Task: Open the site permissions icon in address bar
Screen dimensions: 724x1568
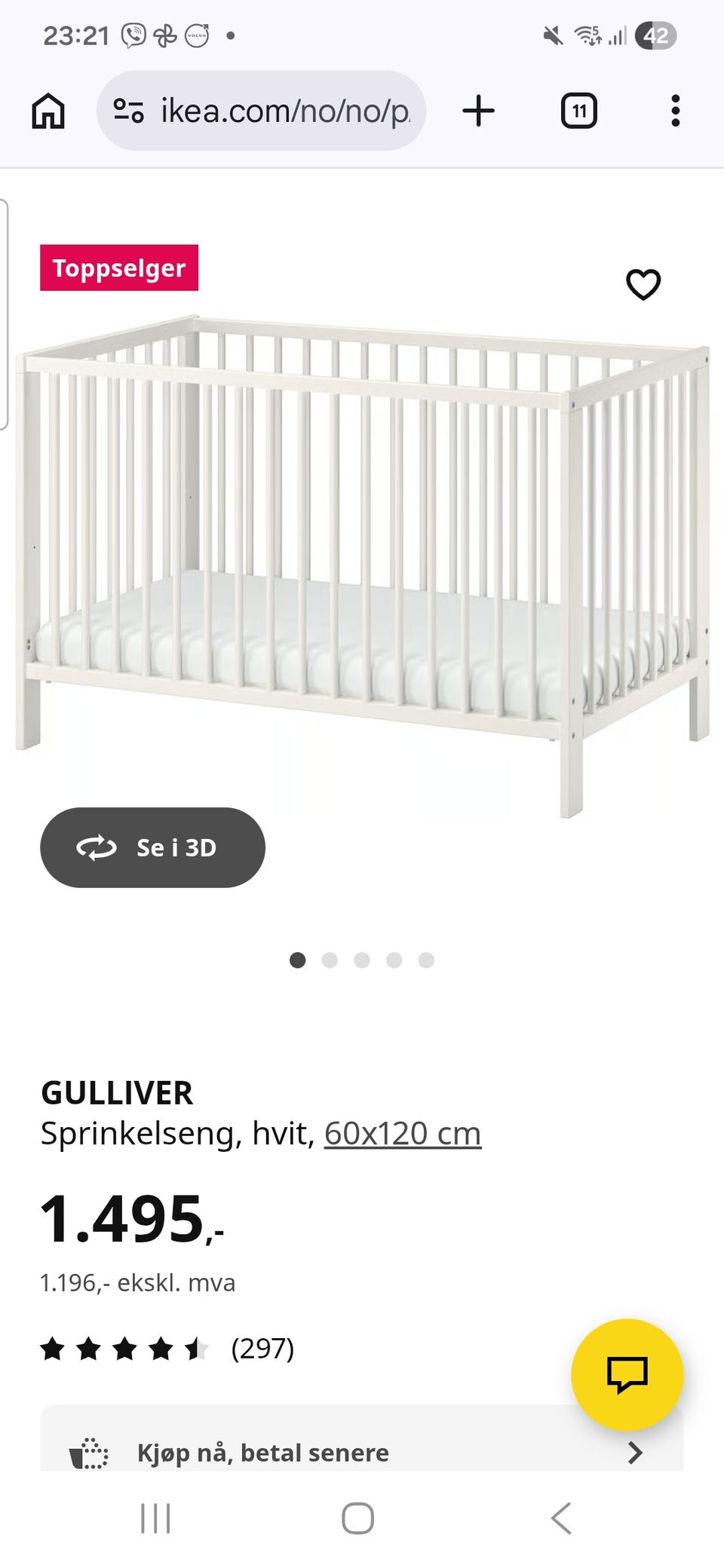Action: (x=128, y=110)
